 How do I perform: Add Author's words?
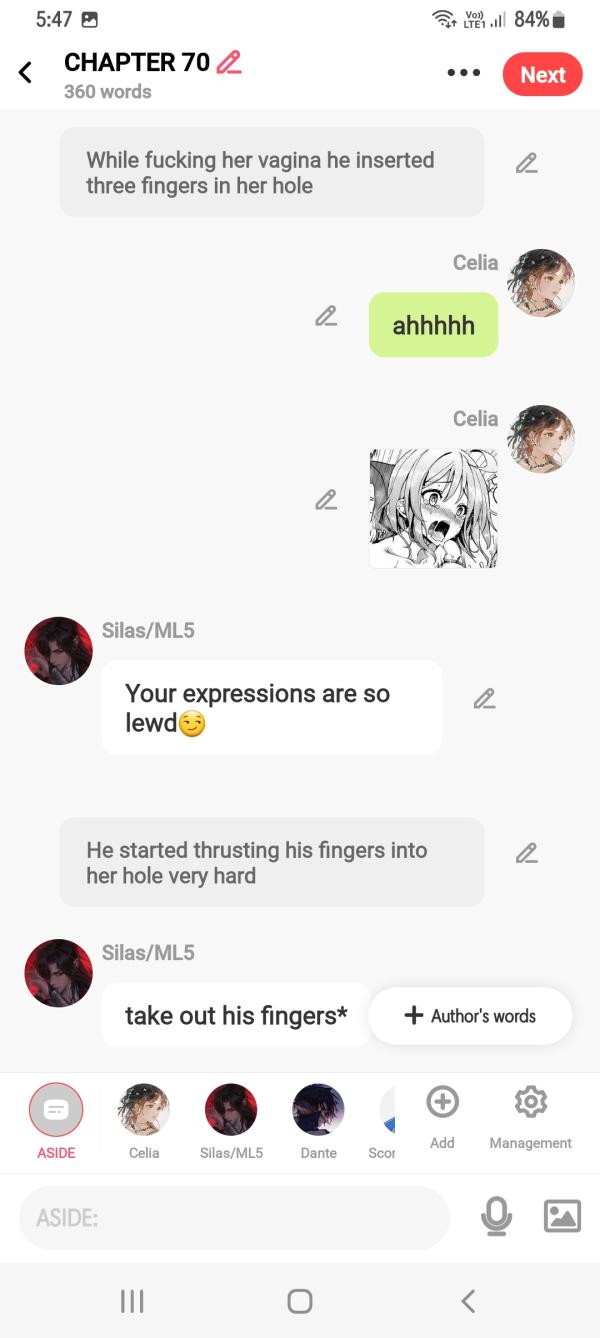tap(470, 1016)
